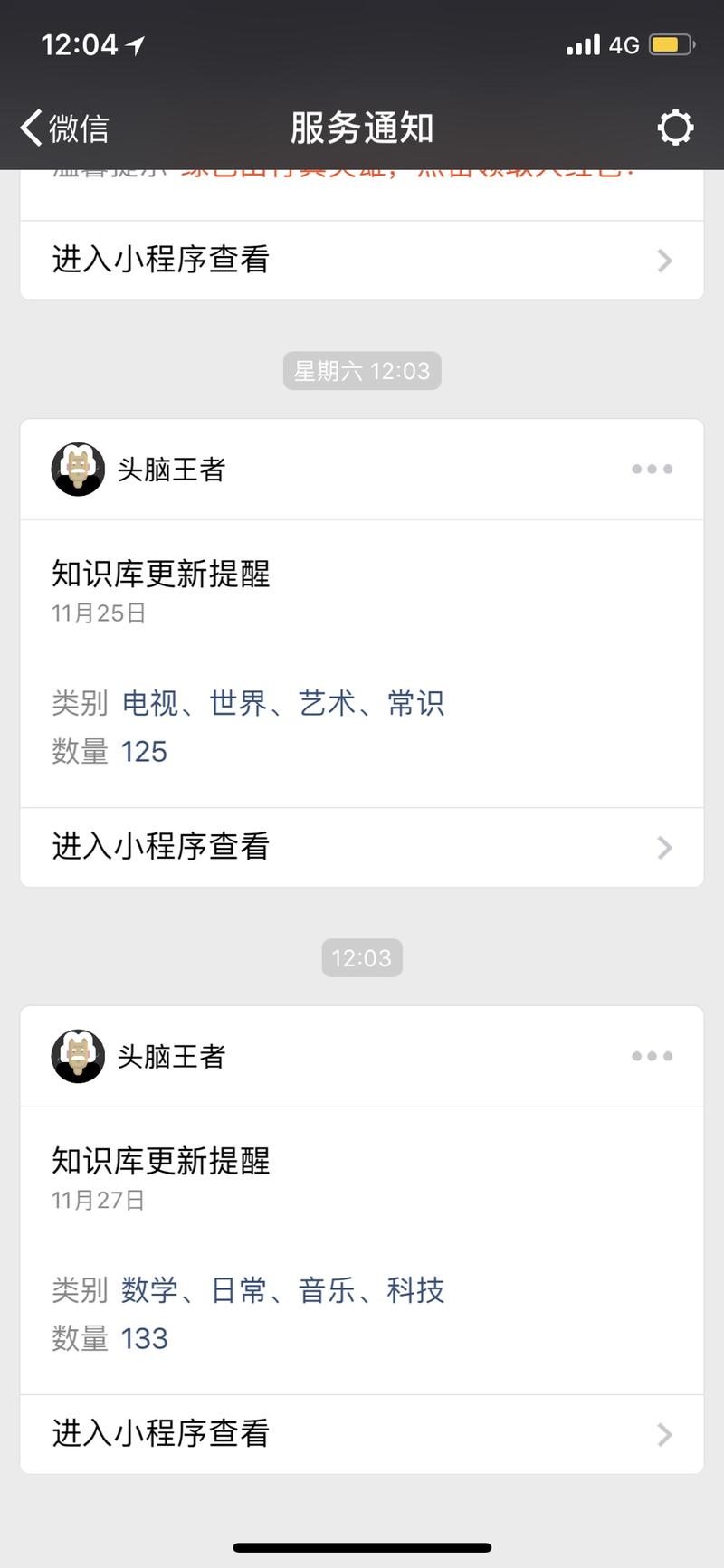Open the settings gear icon
This screenshot has width=724, height=1568.
675,128
